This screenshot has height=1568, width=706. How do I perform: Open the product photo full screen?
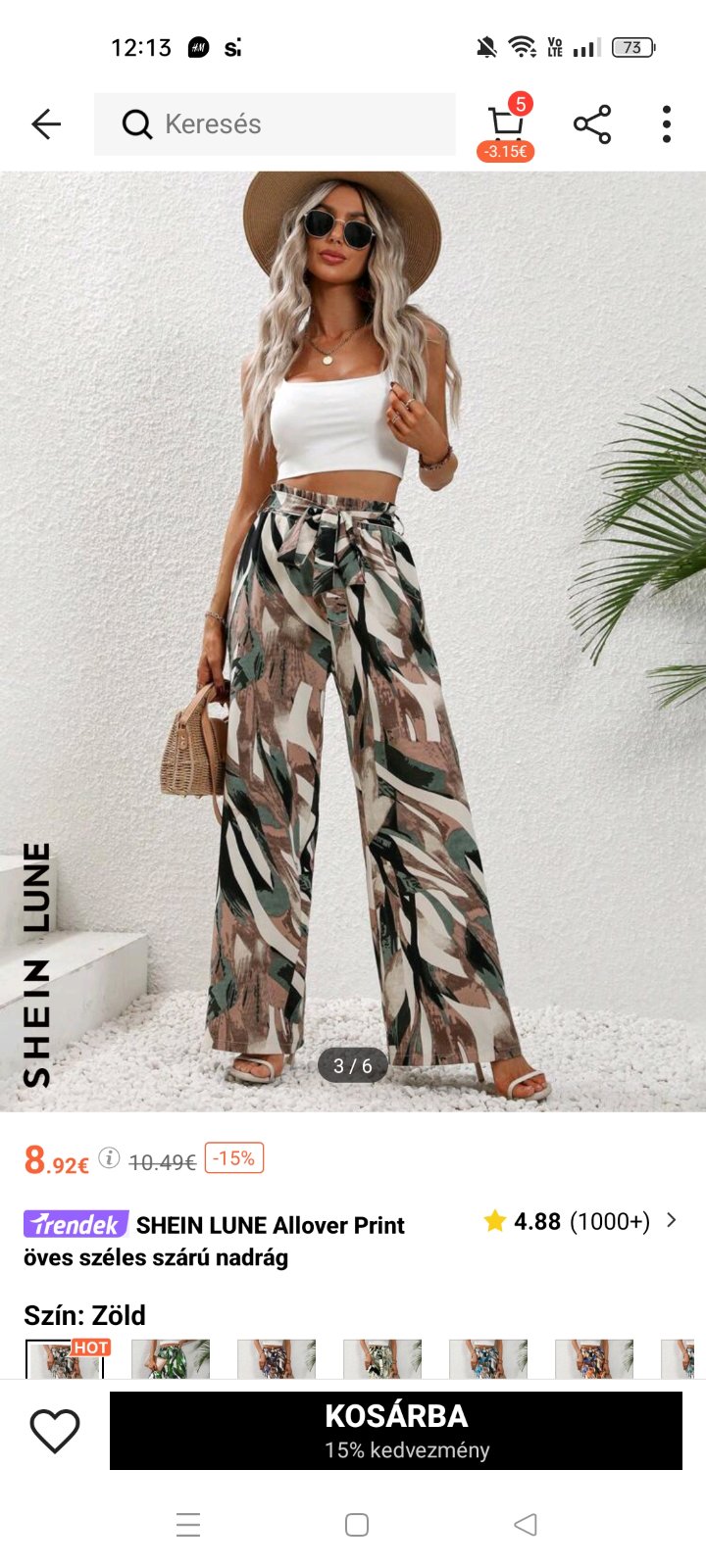click(353, 637)
